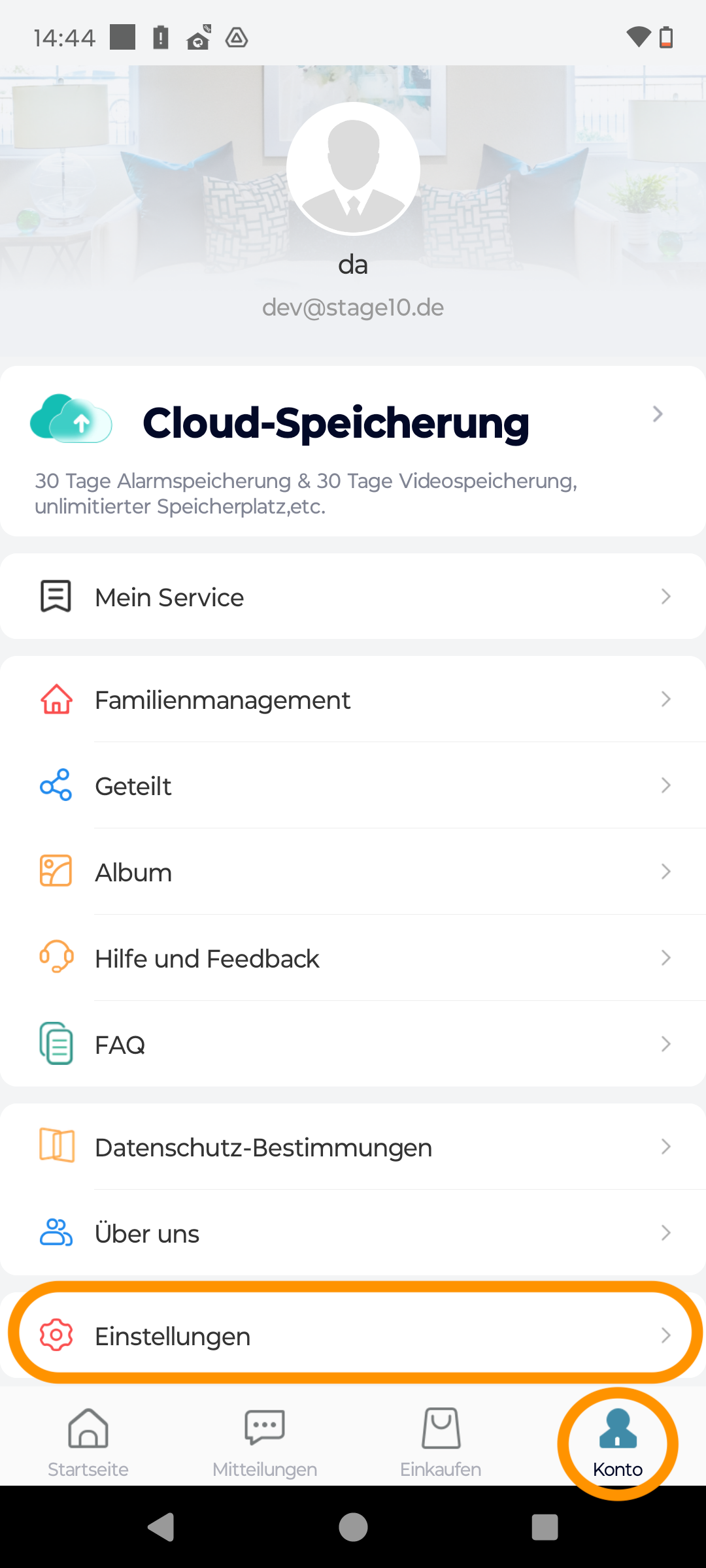Open the Geteilt row
706x1568 pixels.
click(x=353, y=785)
